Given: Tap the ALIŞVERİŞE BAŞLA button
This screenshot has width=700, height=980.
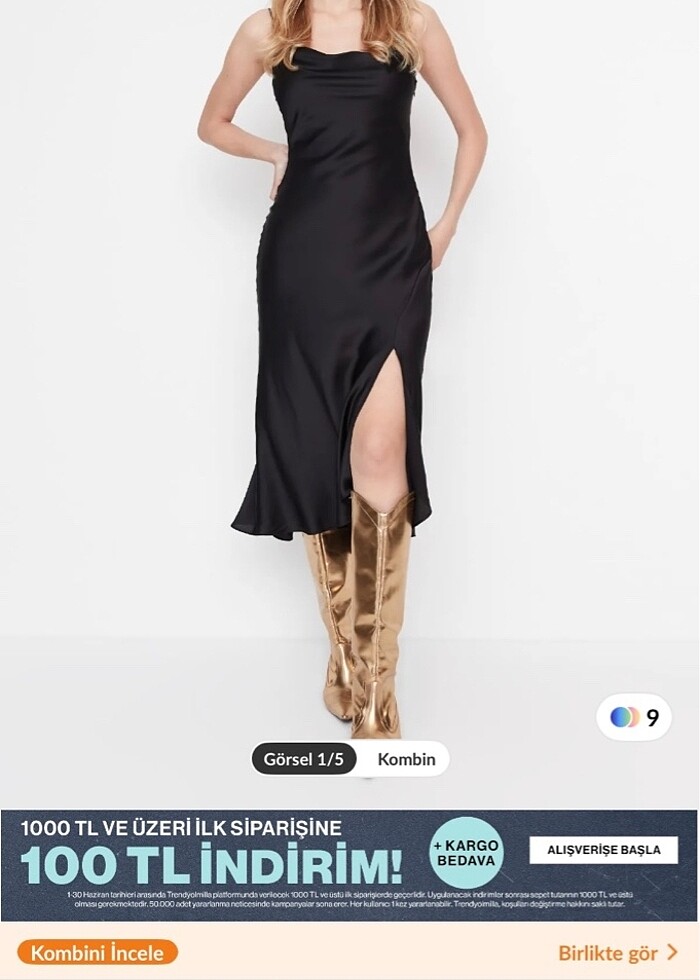Looking at the screenshot, I should [603, 850].
